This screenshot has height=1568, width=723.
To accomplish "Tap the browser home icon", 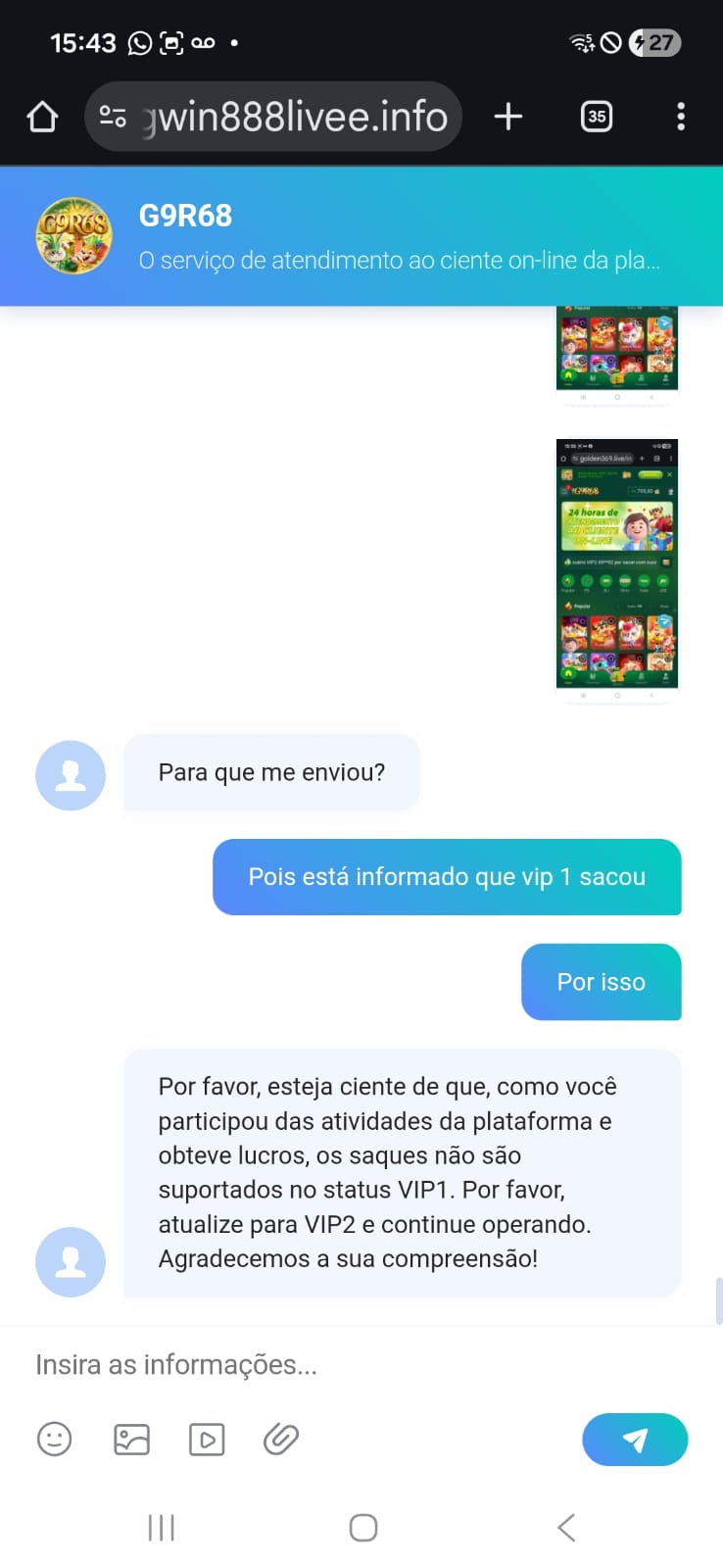I will 42,118.
